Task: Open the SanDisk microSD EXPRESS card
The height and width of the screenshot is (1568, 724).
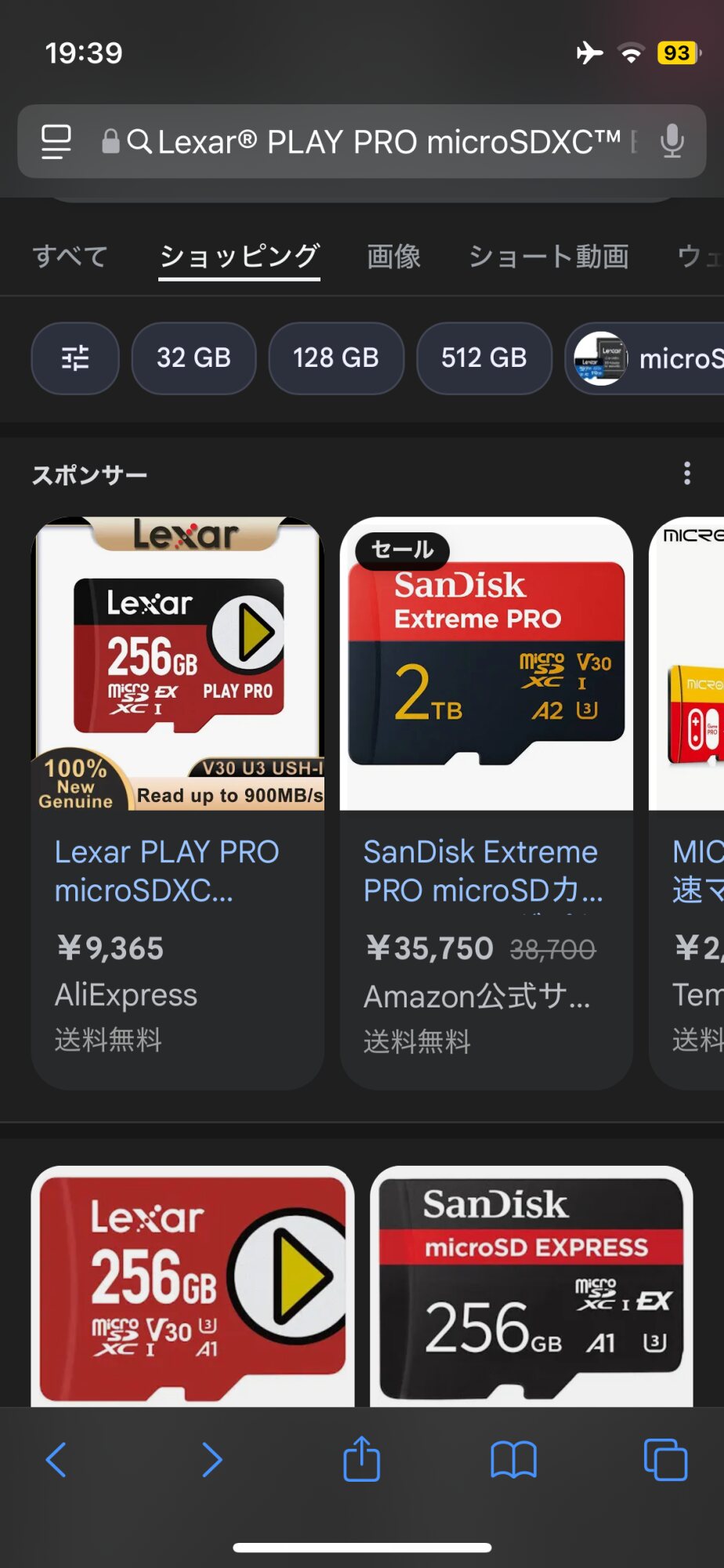Action: pos(531,1286)
